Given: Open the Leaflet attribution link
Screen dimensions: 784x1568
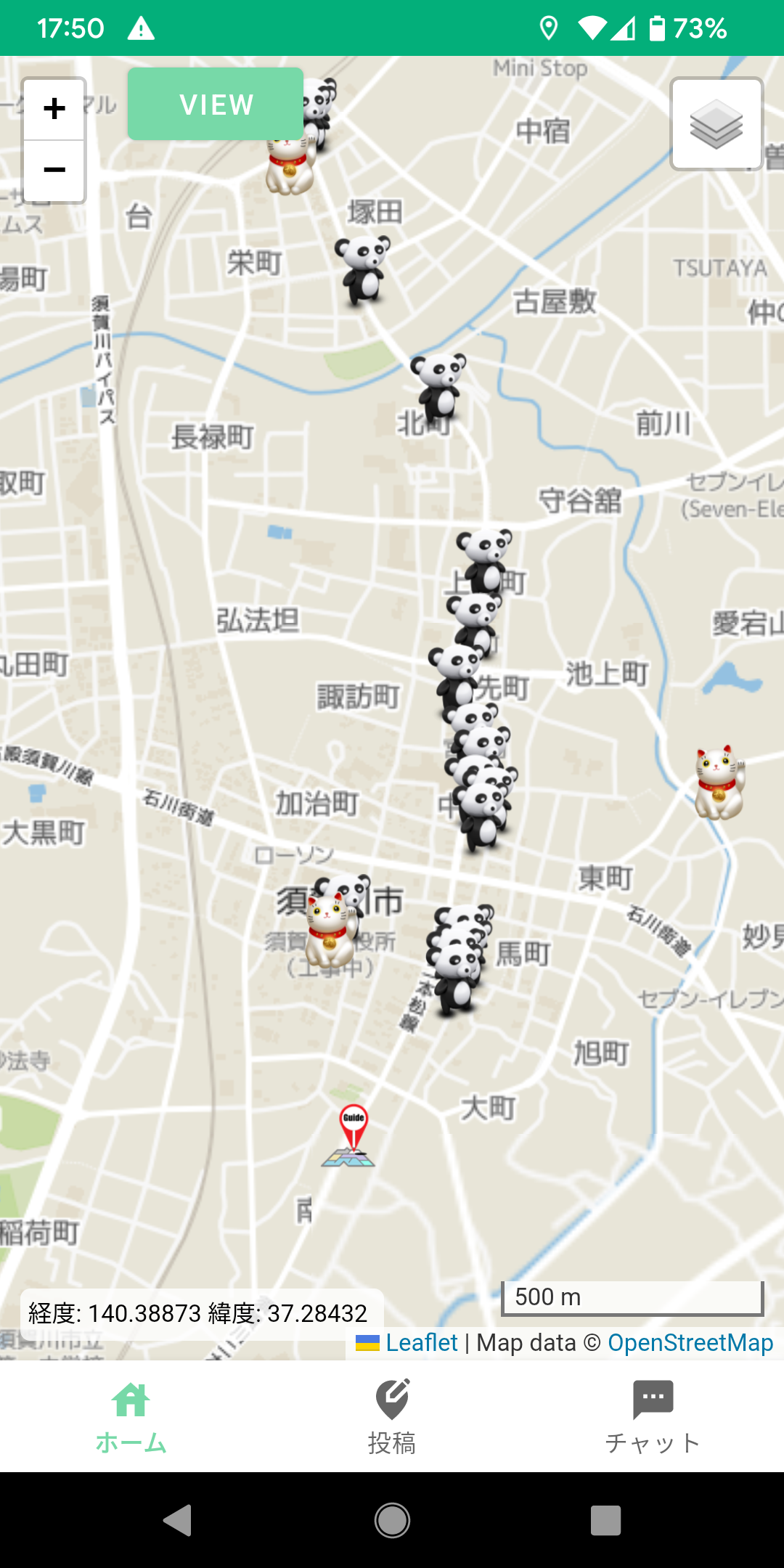Looking at the screenshot, I should point(421,1343).
